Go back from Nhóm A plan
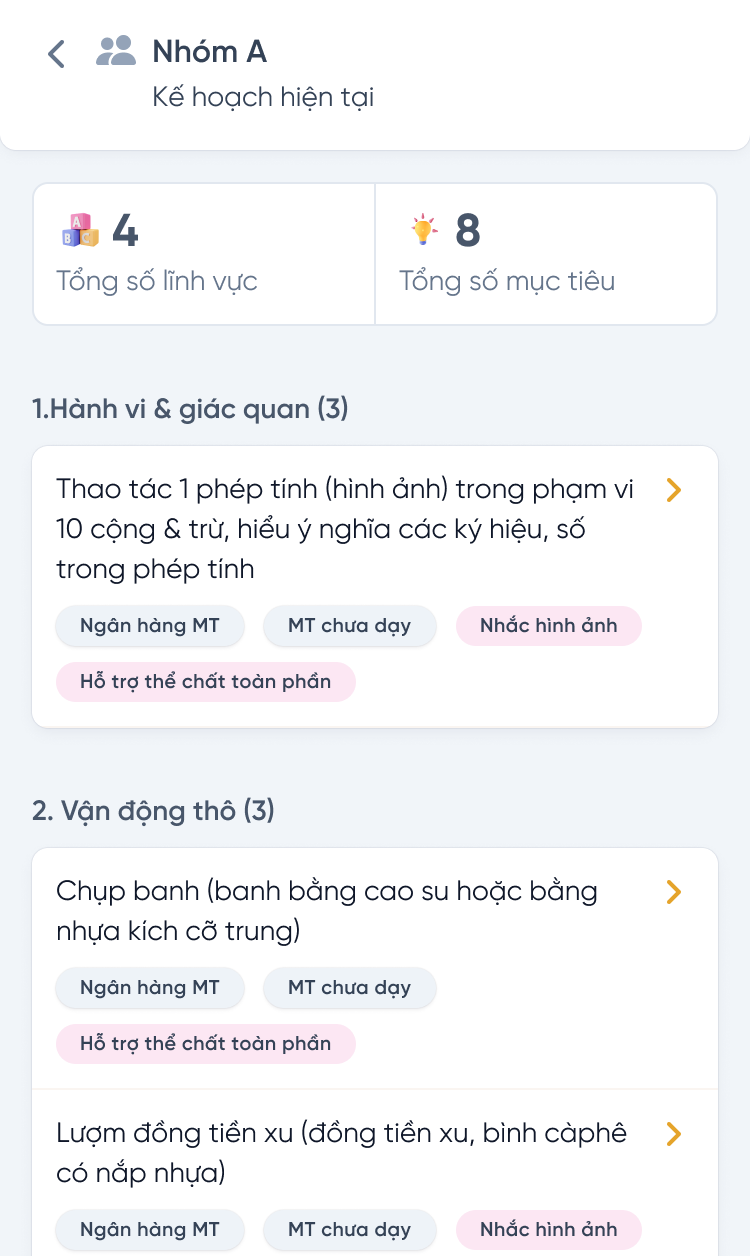The width and height of the screenshot is (750, 1256). [x=56, y=53]
